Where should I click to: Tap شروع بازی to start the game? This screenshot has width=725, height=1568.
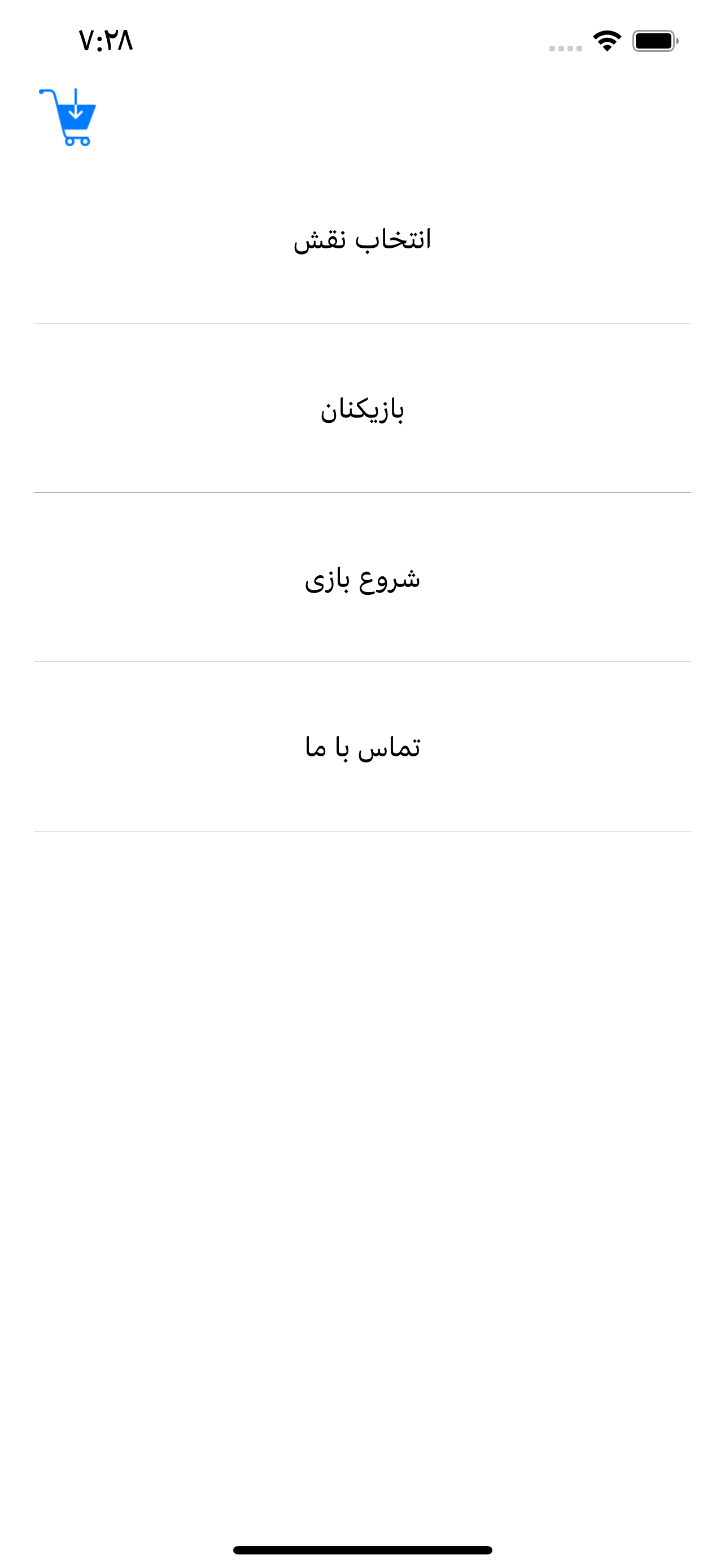[362, 578]
